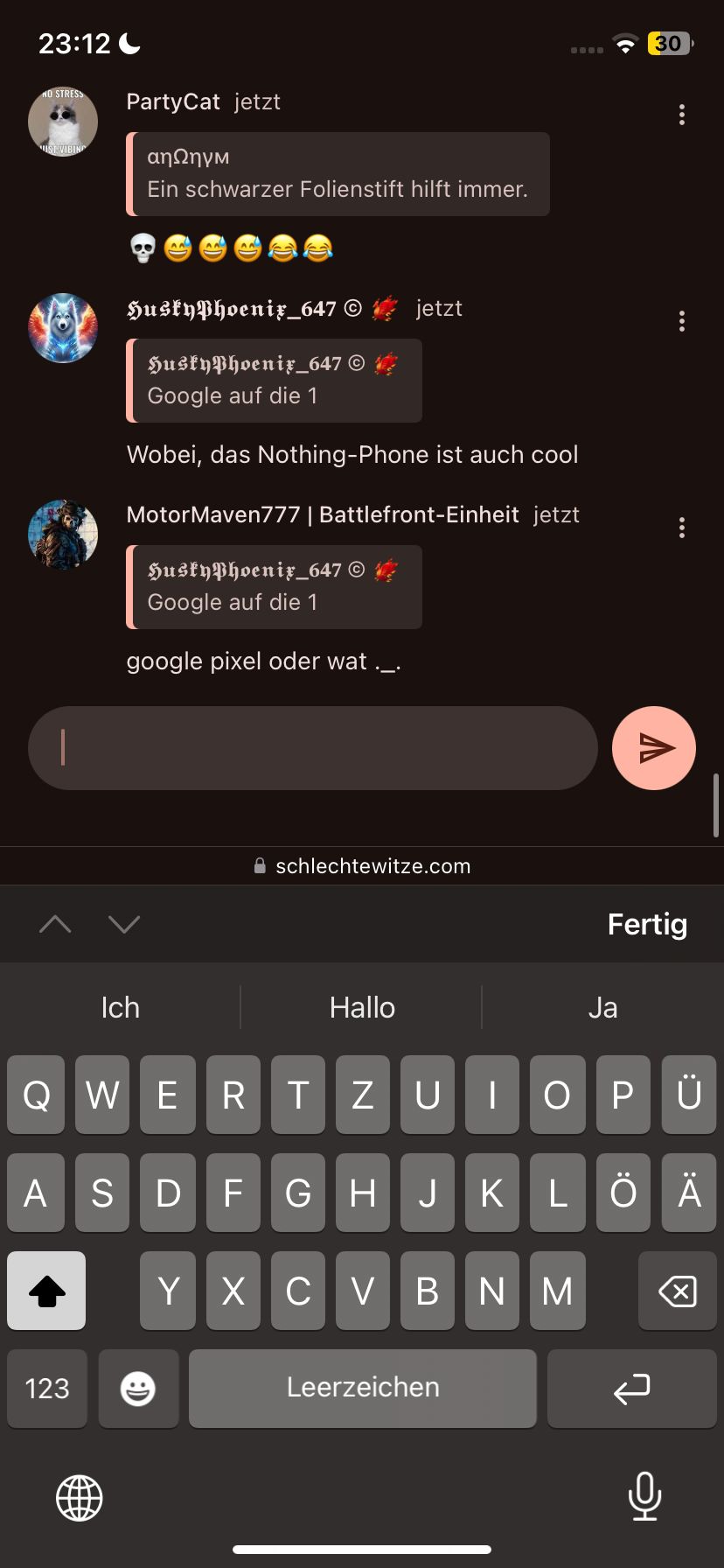Open PartyCat's profile picture
Screen dimensions: 724x1568
tap(63, 122)
